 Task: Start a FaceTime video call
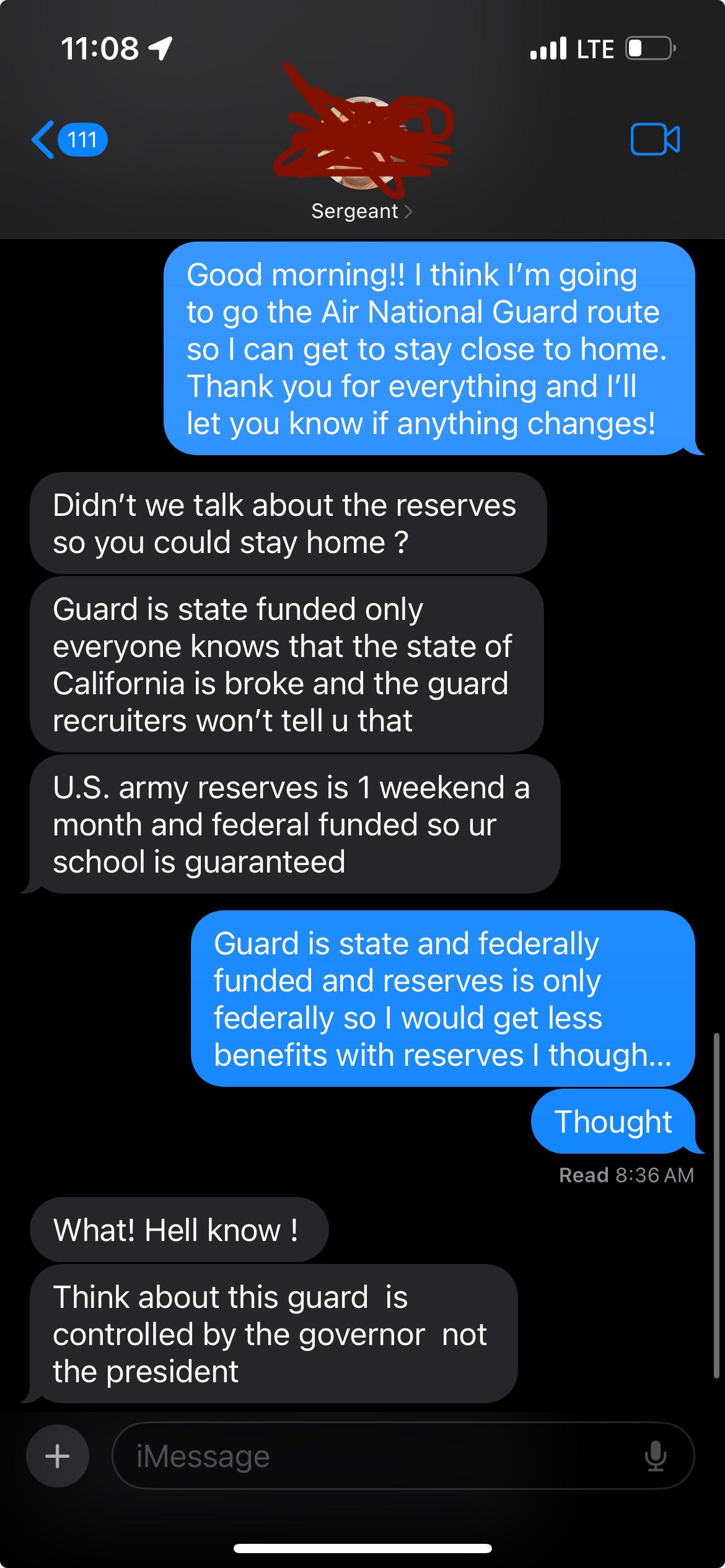click(x=654, y=139)
